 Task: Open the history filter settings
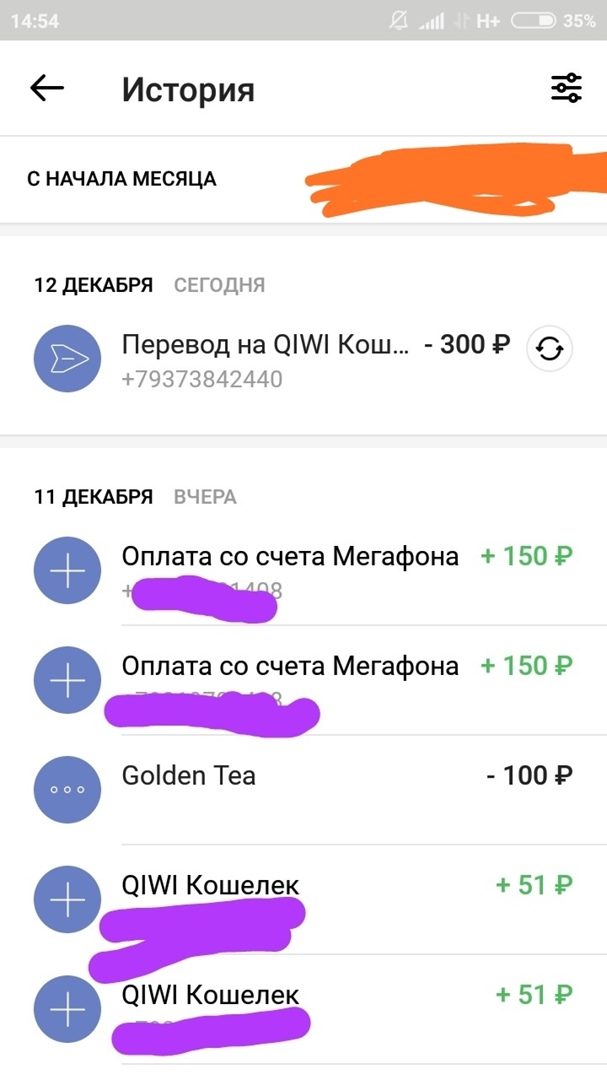tap(566, 88)
